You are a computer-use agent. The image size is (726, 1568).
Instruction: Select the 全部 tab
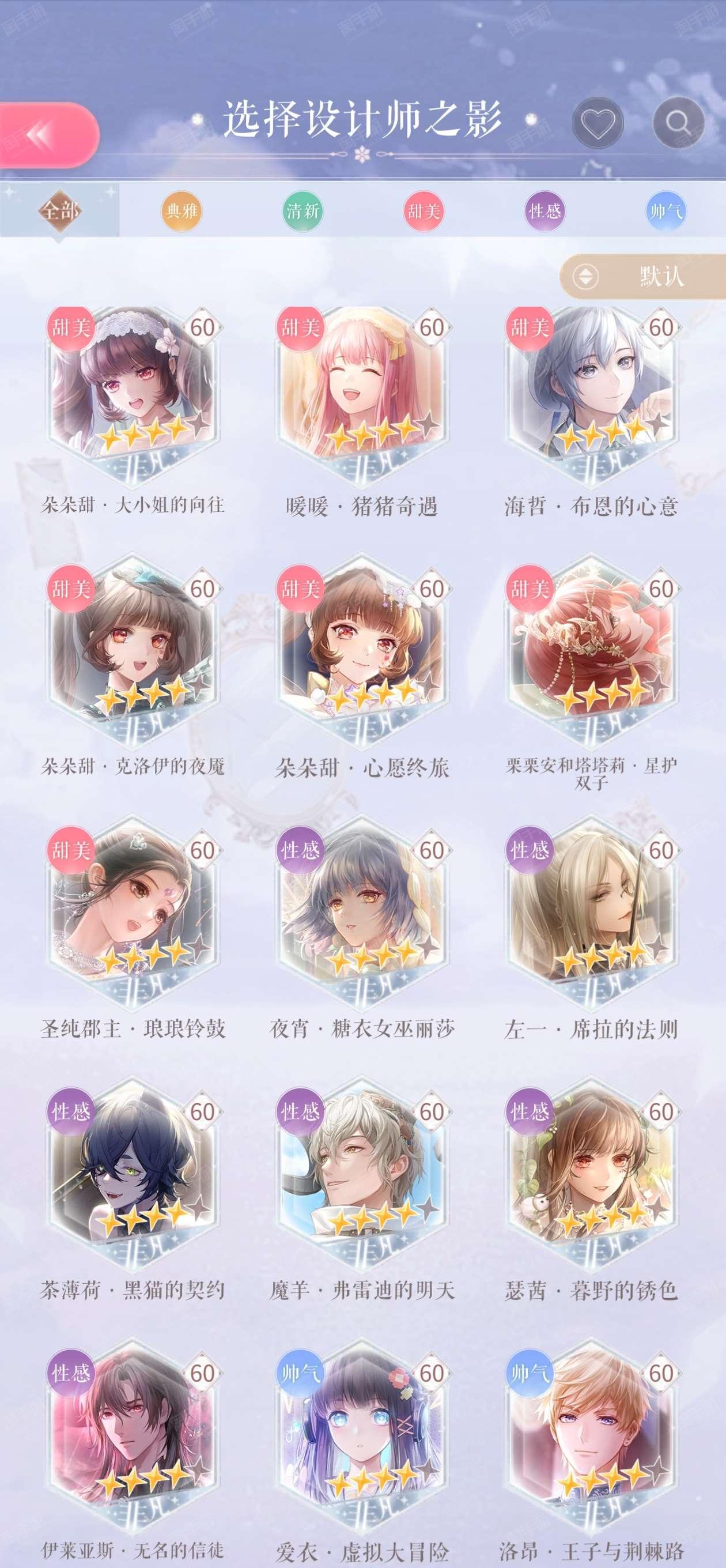tap(60, 210)
